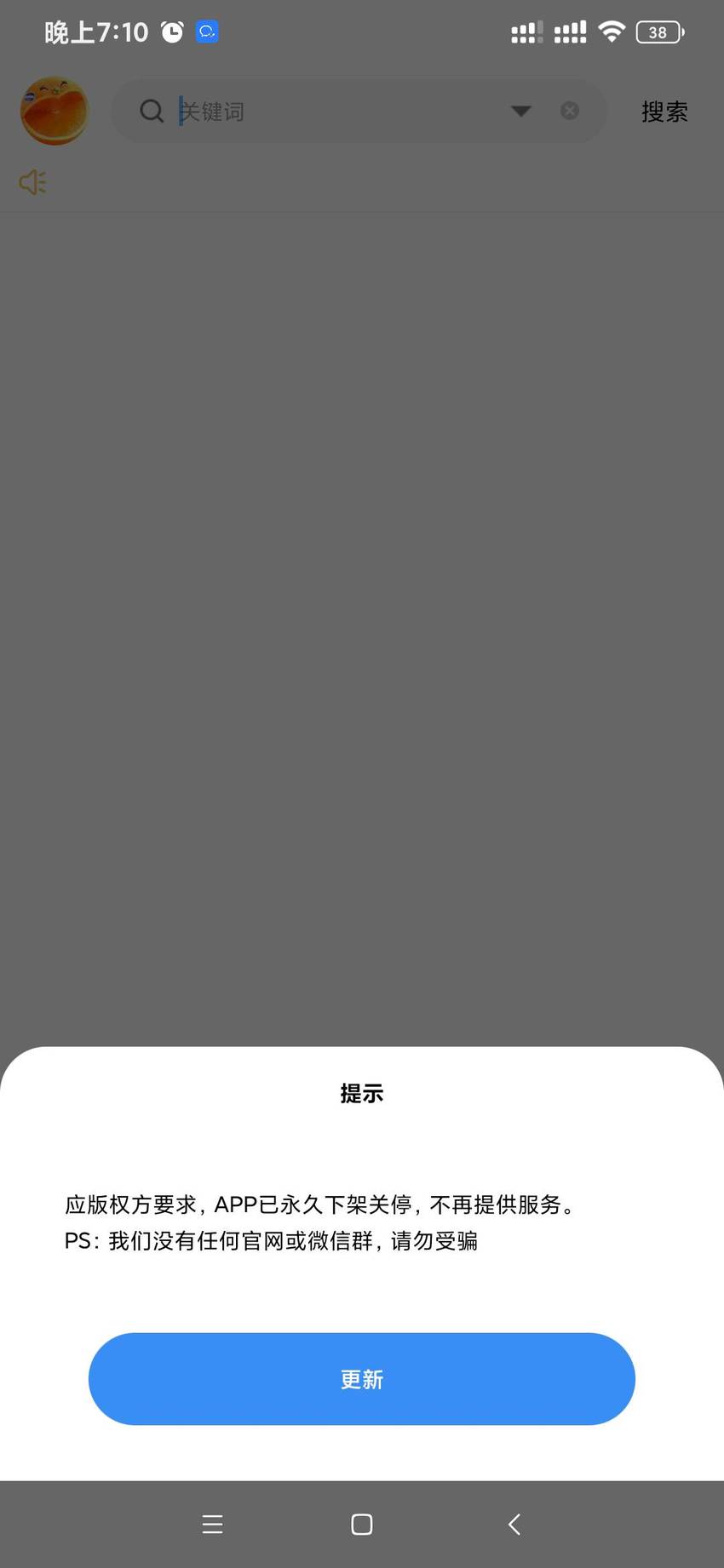Focus the 关键词 search field
This screenshot has width=724, height=1568.
[341, 112]
